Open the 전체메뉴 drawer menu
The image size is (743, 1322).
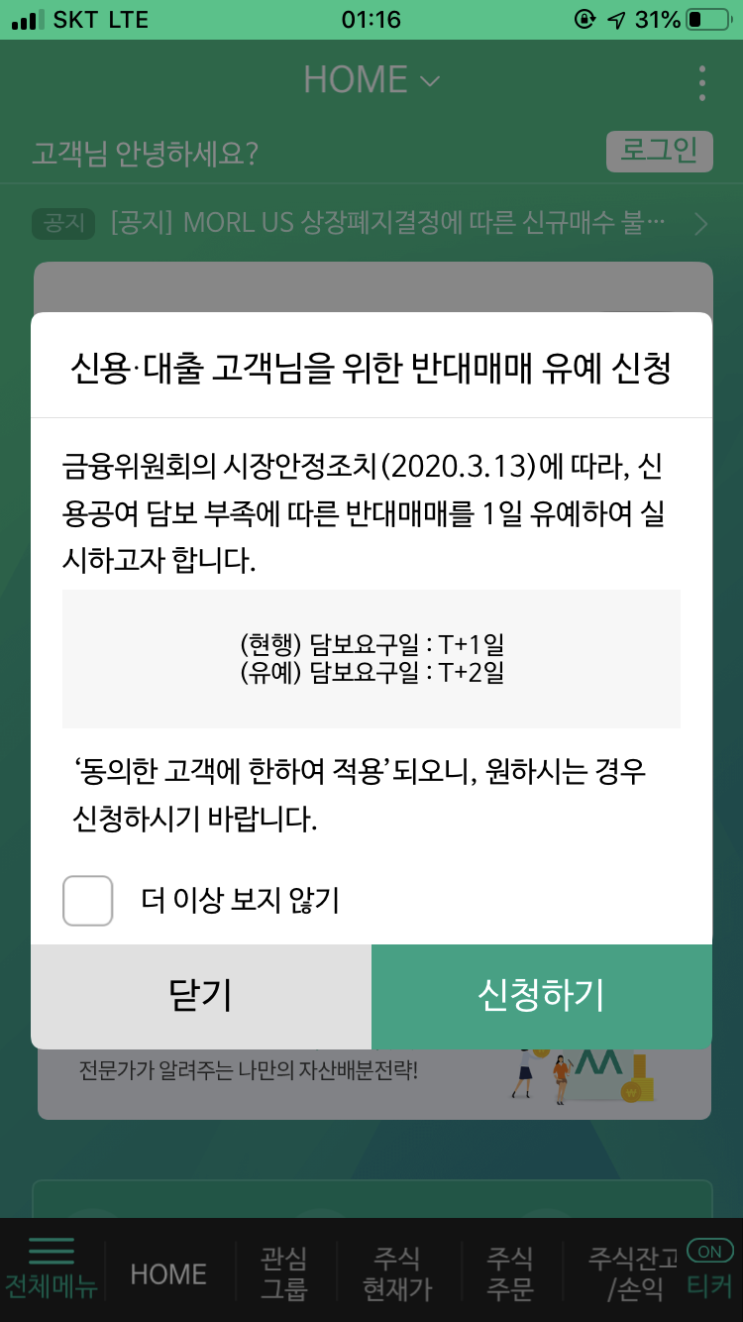pyautogui.click(x=52, y=1268)
